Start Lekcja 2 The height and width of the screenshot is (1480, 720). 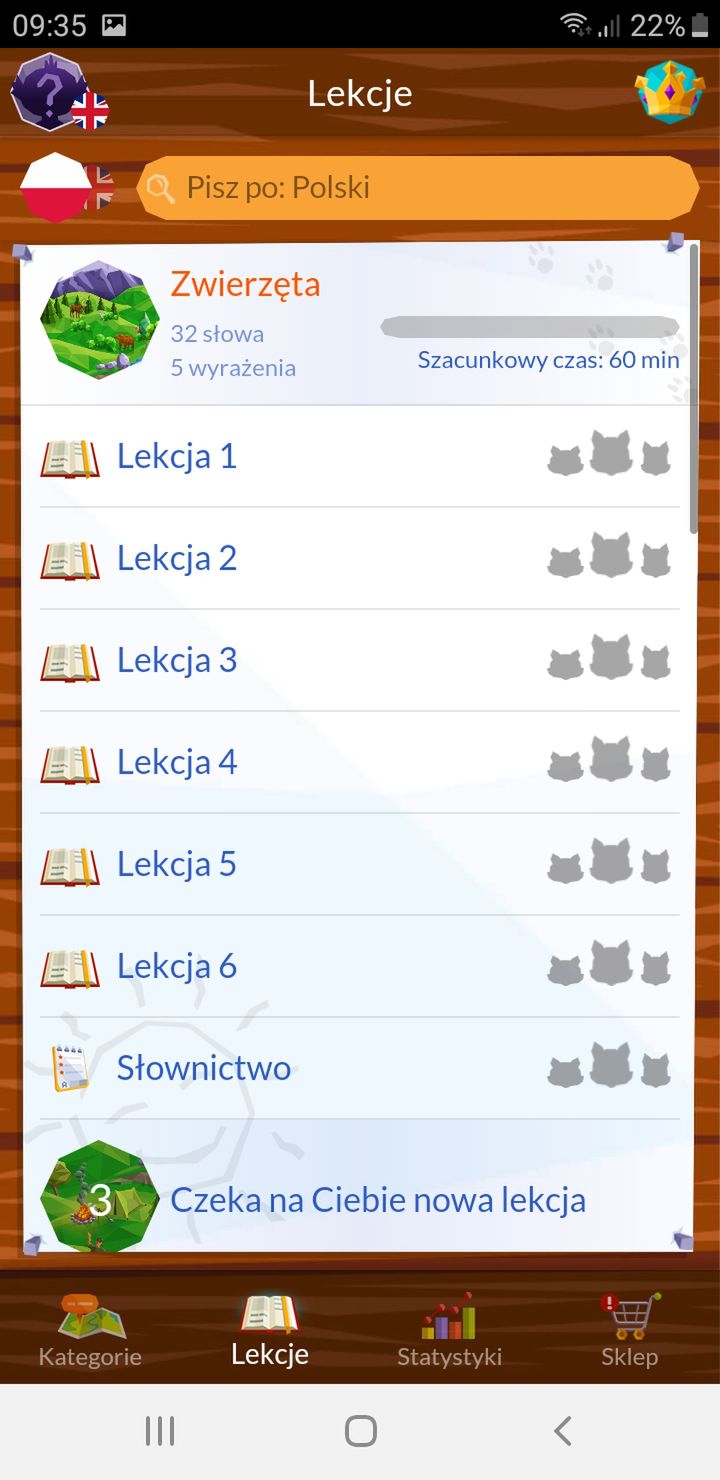tap(359, 559)
